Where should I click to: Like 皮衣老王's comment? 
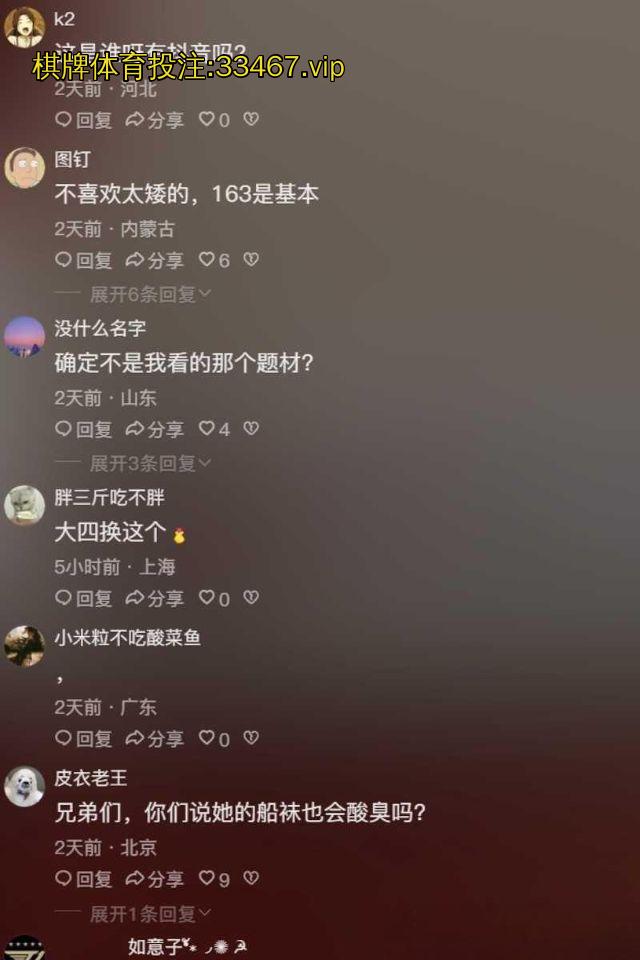pyautogui.click(x=208, y=879)
